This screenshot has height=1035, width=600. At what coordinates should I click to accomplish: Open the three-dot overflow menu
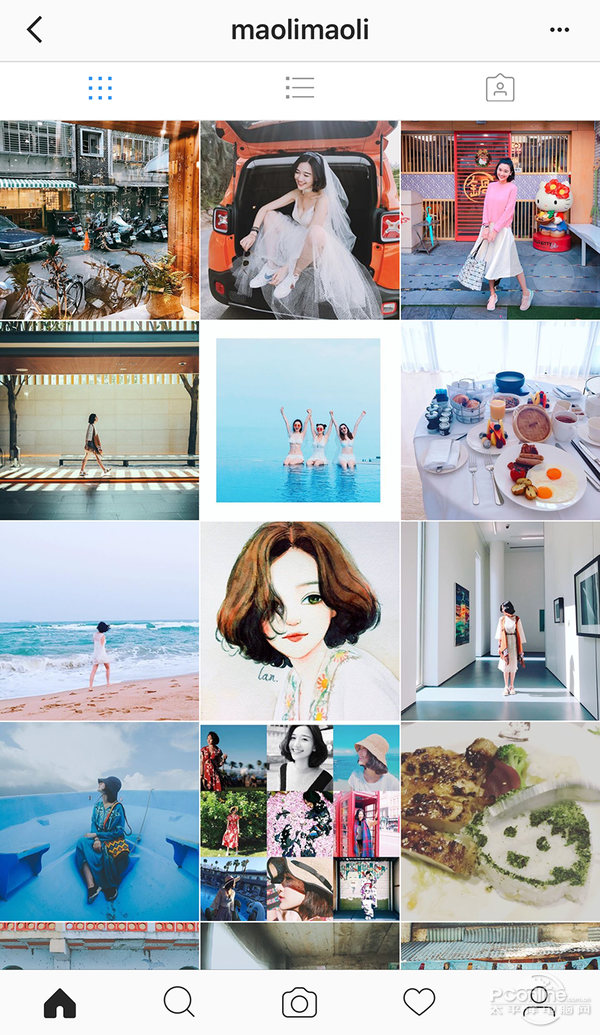(x=559, y=30)
